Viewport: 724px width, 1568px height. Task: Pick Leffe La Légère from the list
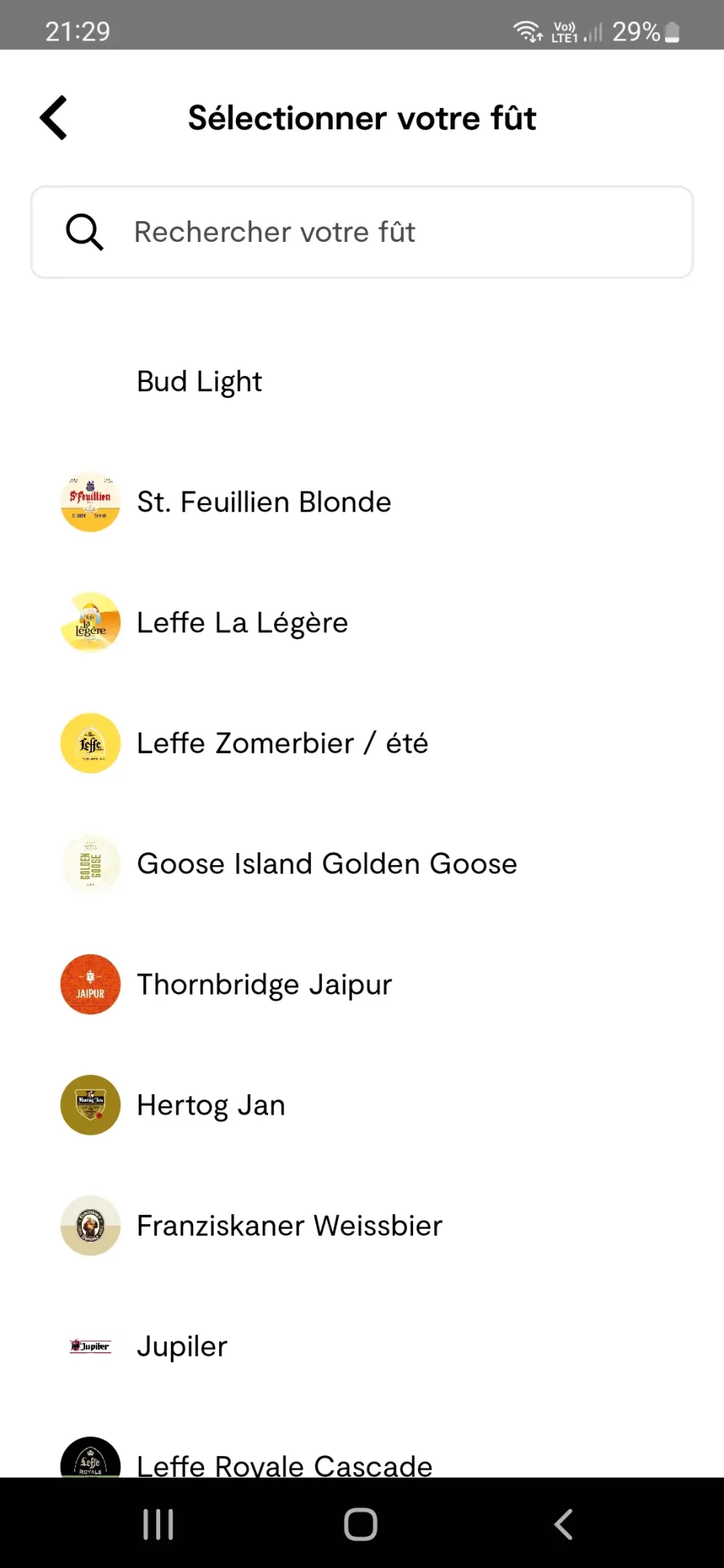pyautogui.click(x=362, y=622)
